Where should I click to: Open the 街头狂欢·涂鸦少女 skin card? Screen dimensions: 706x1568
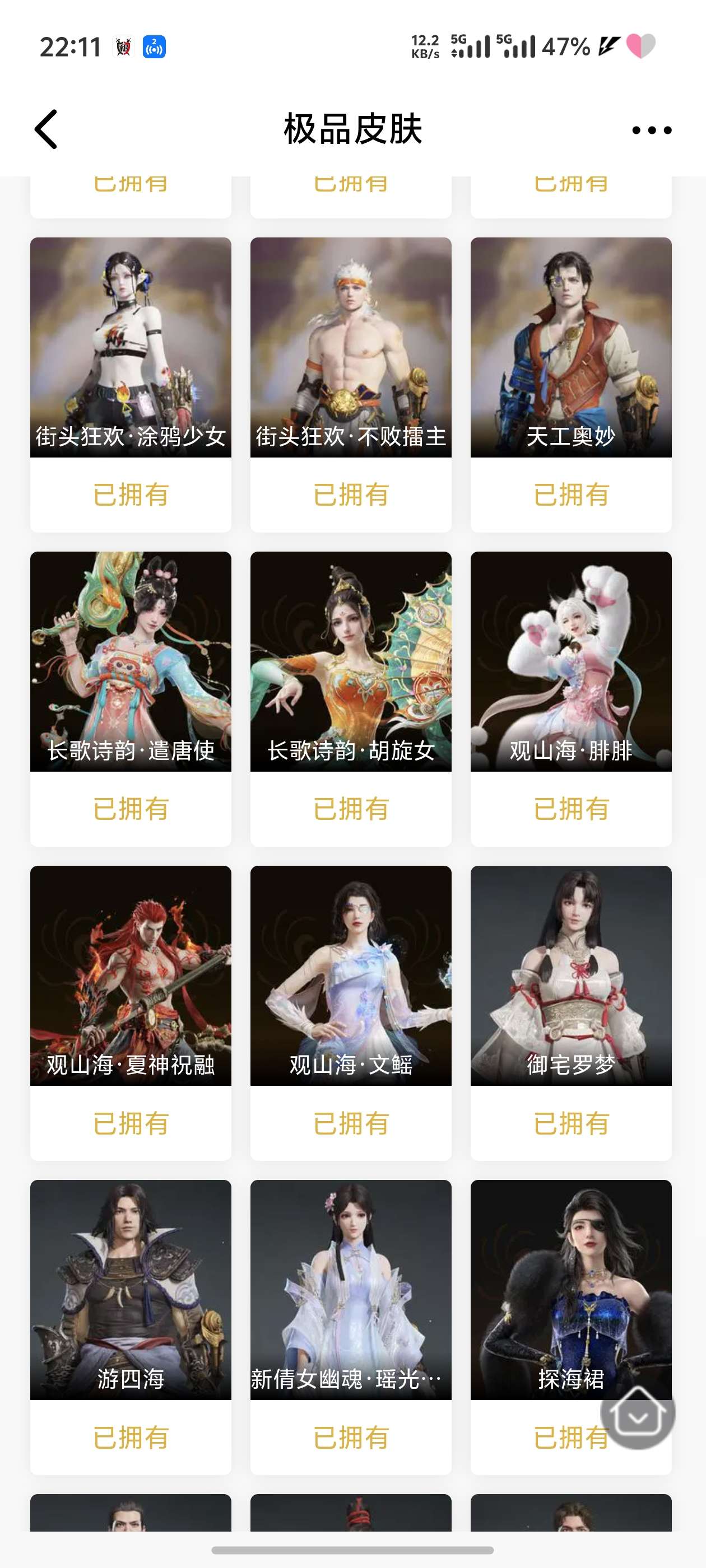pos(131,347)
